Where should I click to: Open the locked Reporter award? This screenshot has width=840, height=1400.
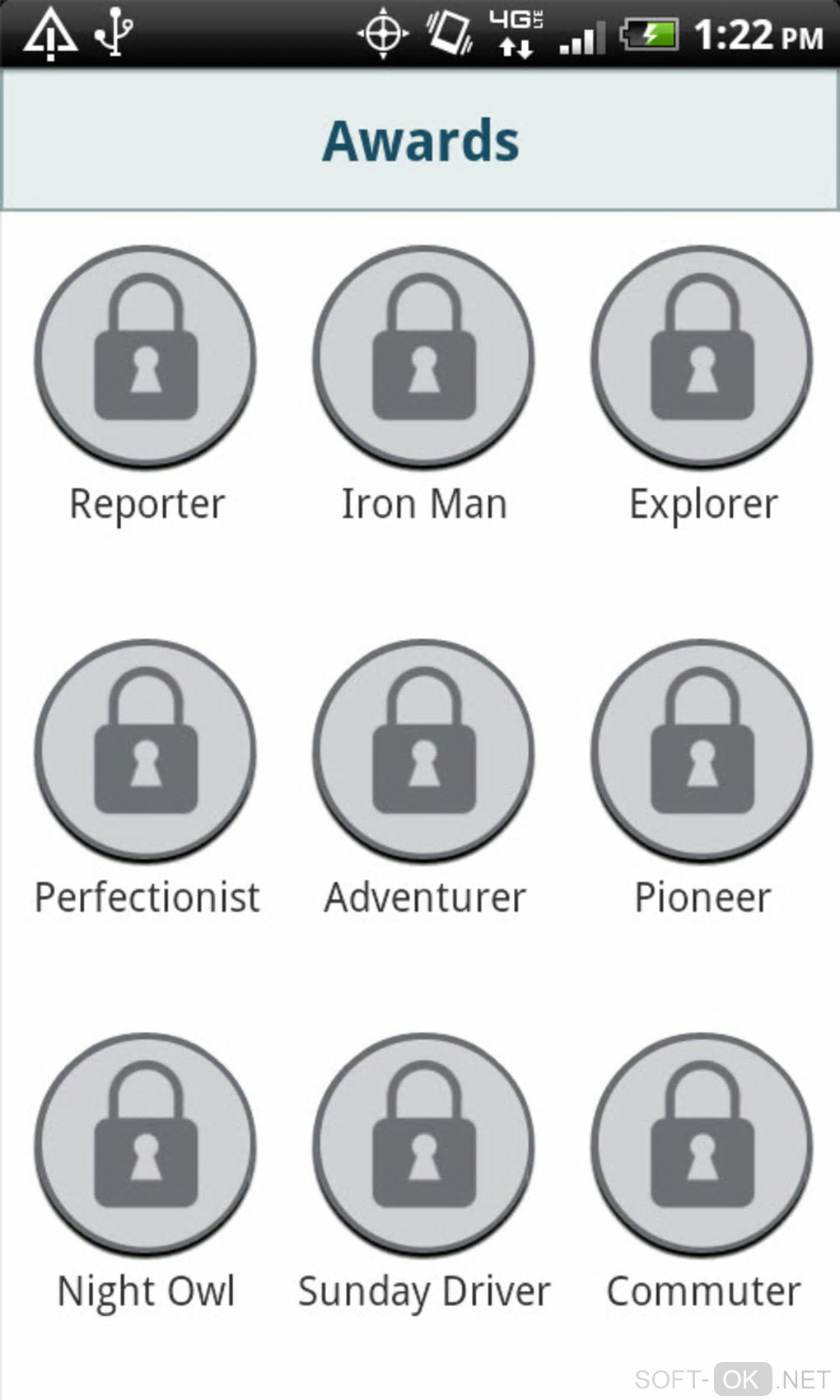tap(146, 357)
